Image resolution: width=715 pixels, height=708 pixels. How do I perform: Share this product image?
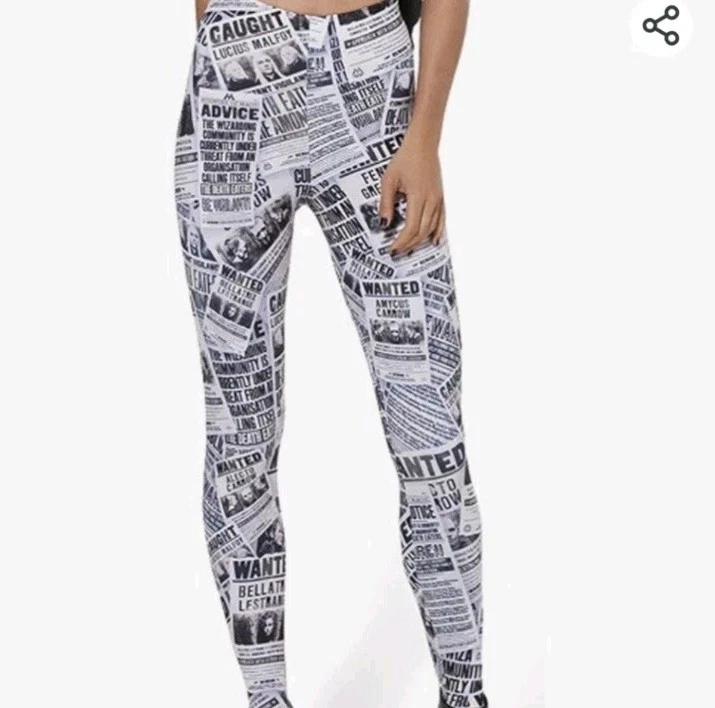661,26
